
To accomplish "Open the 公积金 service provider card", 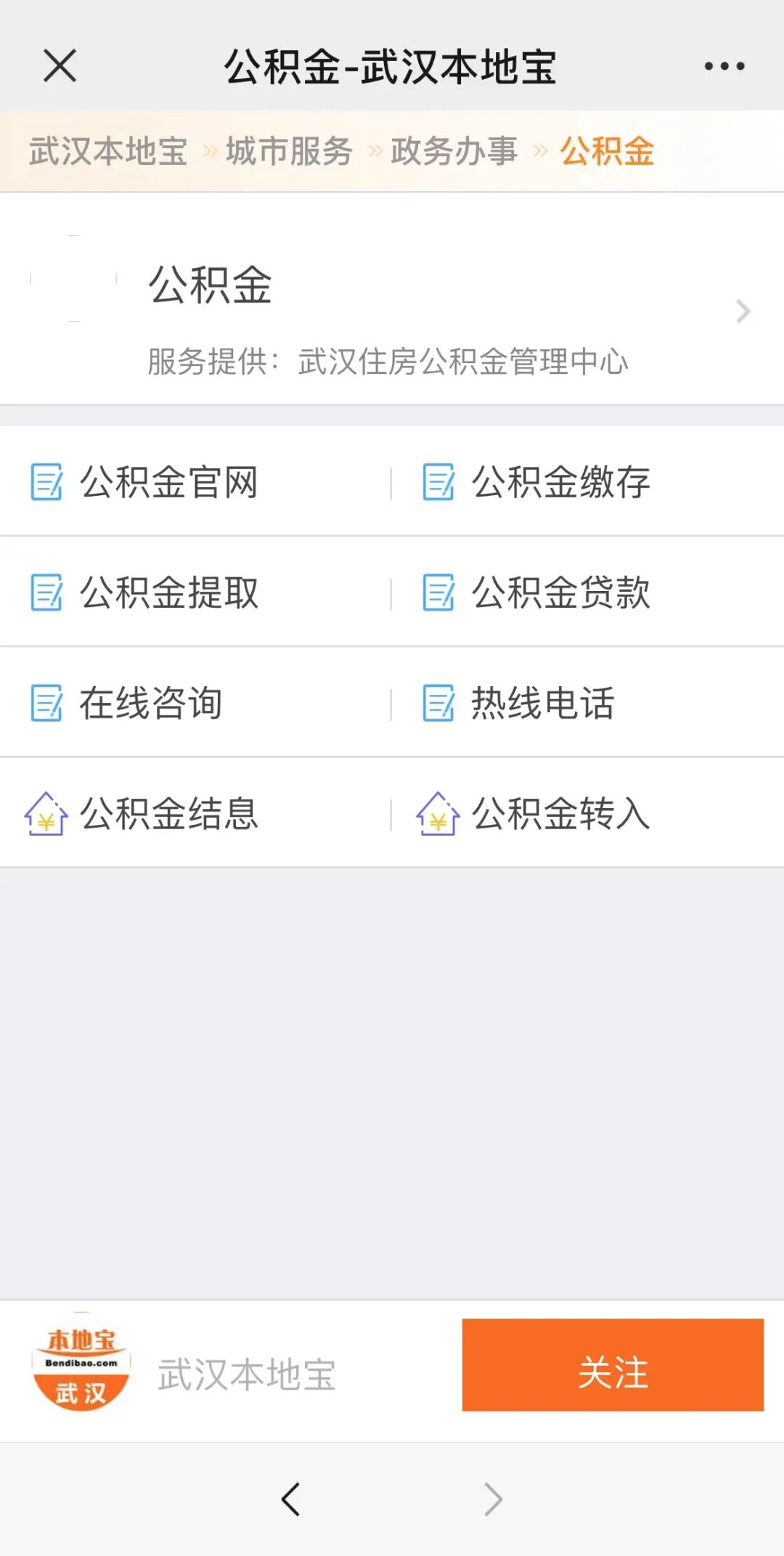I will point(392,312).
